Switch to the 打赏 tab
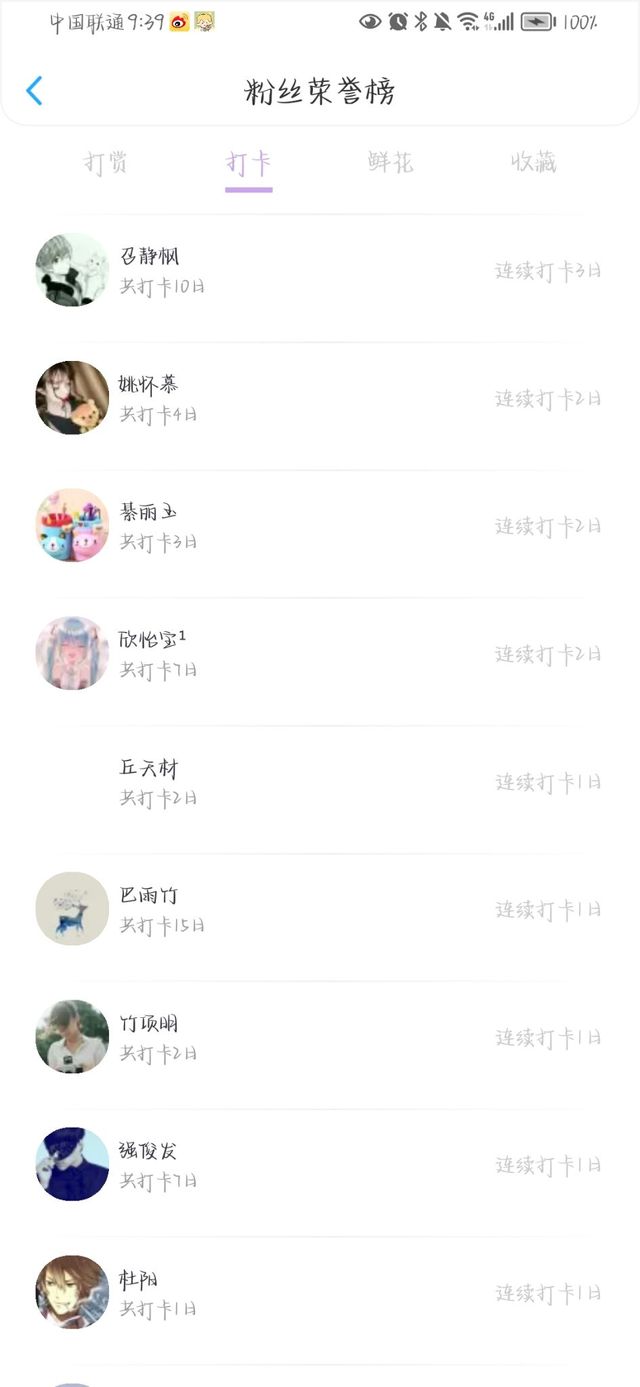 (106, 163)
